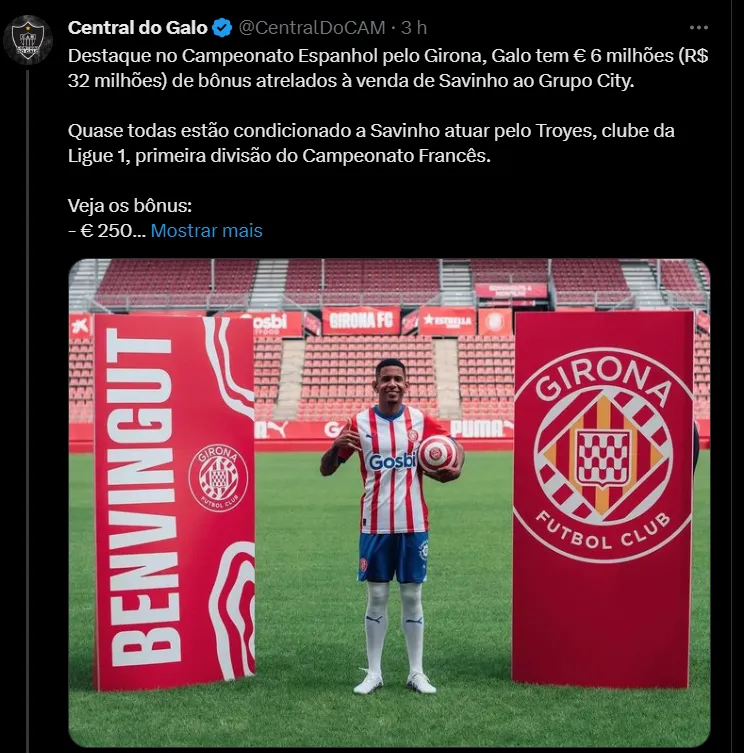Open the @CentralDoCAM handle
The image size is (744, 753).
pyautogui.click(x=312, y=27)
